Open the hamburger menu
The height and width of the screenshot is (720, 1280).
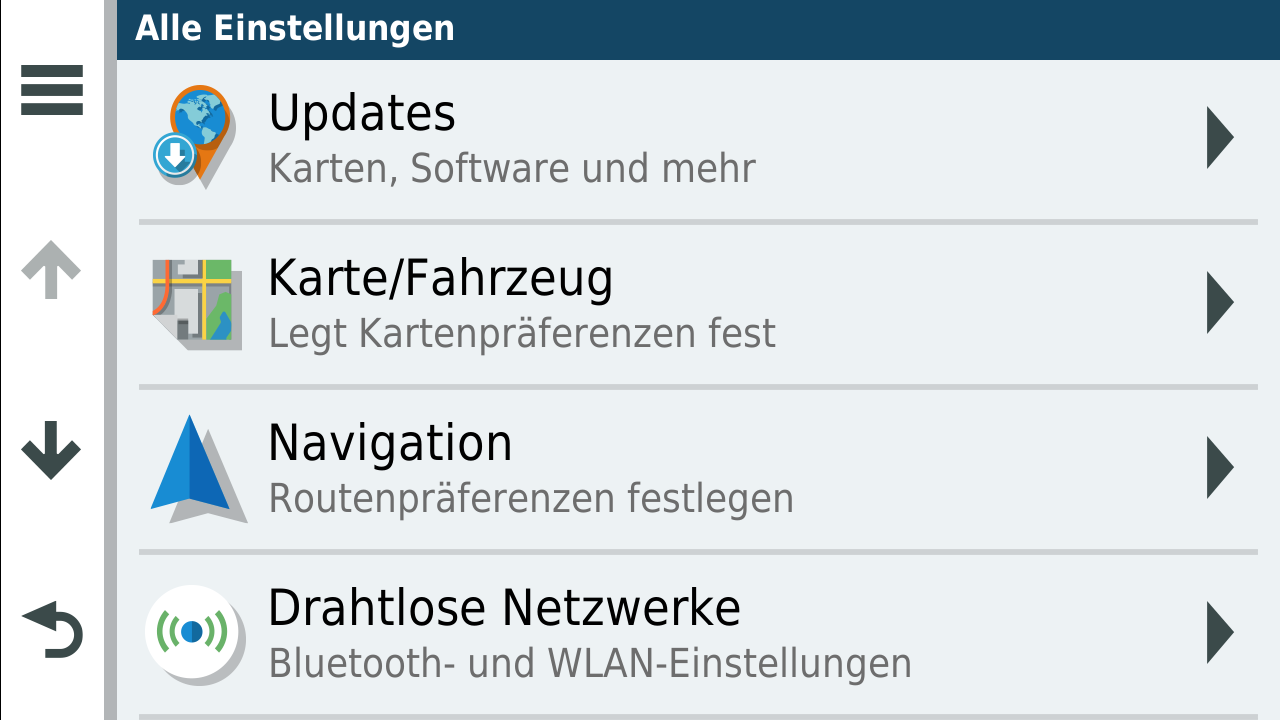tap(52, 90)
